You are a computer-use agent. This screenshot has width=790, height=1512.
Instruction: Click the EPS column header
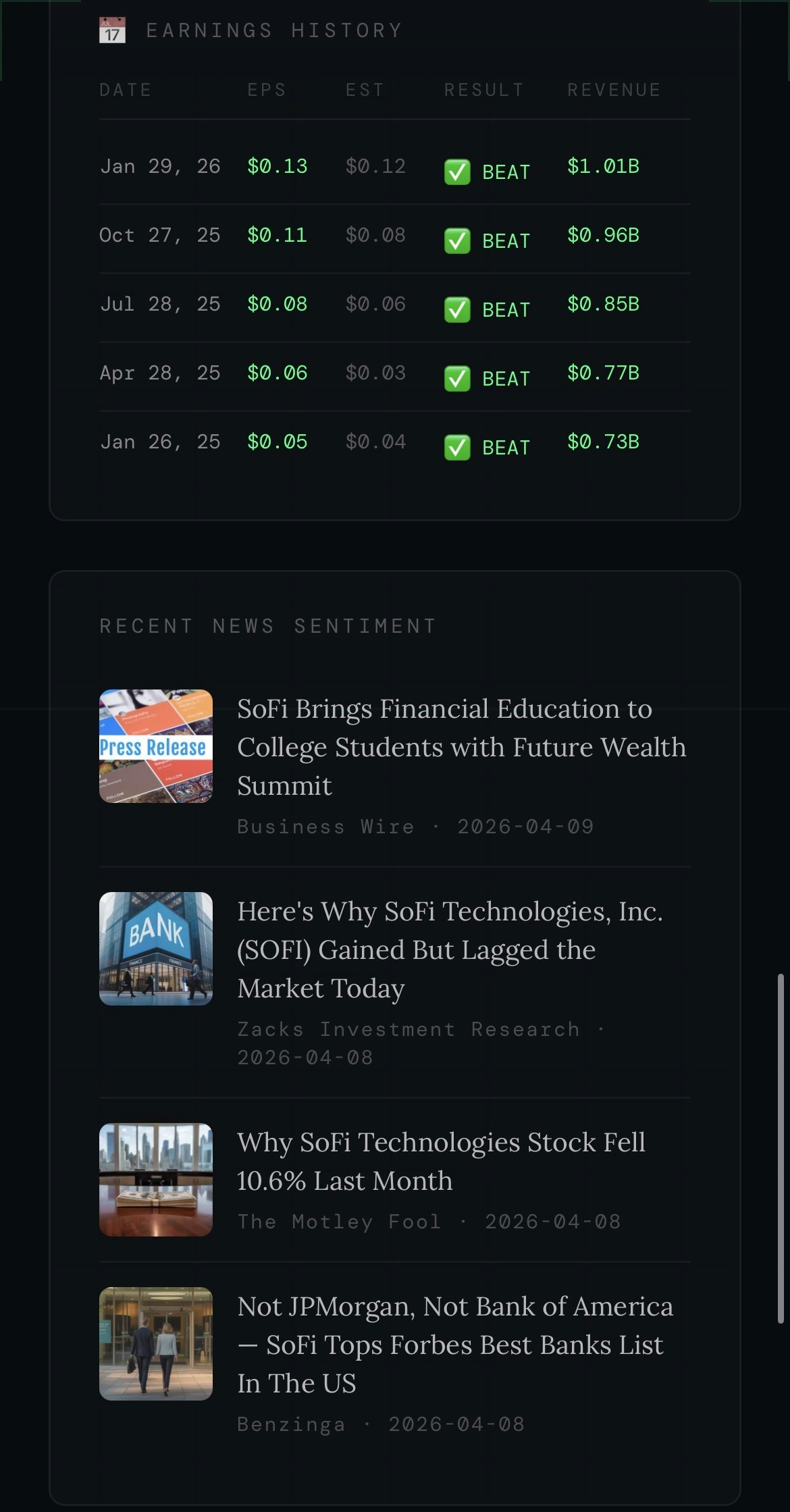tap(266, 88)
